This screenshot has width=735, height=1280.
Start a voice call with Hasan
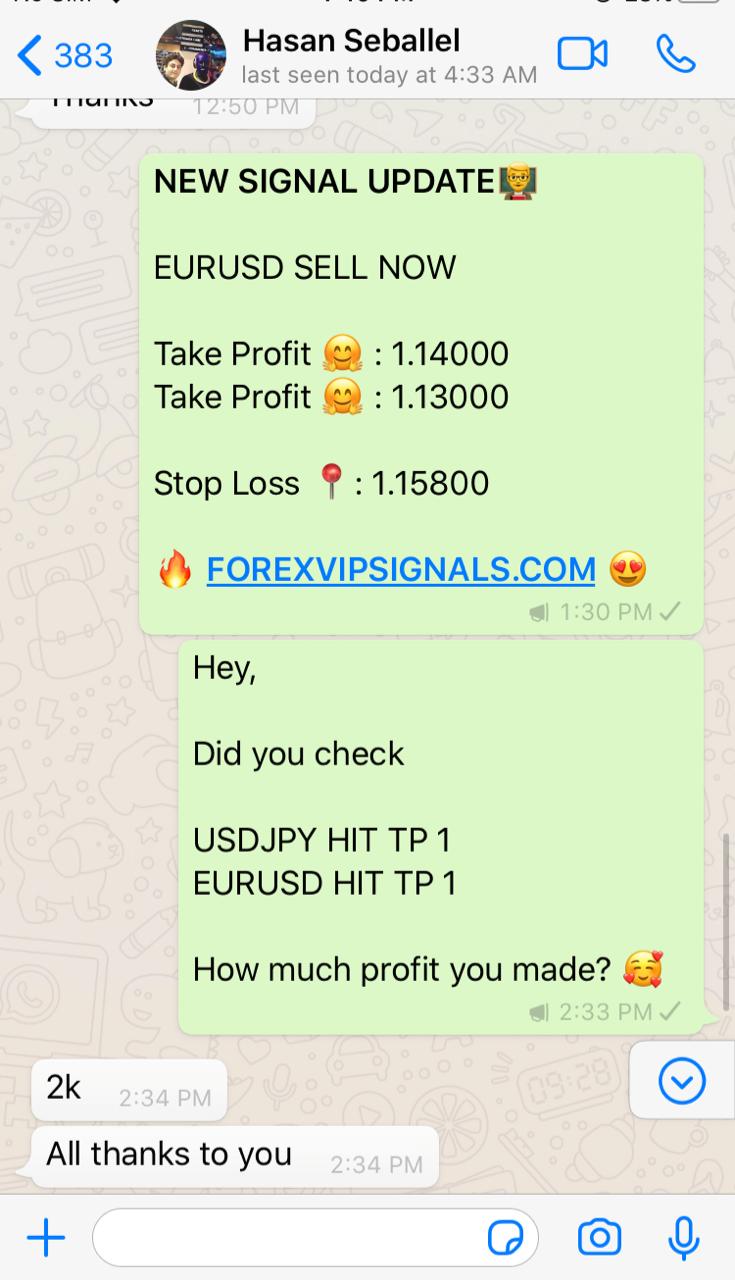tap(675, 54)
